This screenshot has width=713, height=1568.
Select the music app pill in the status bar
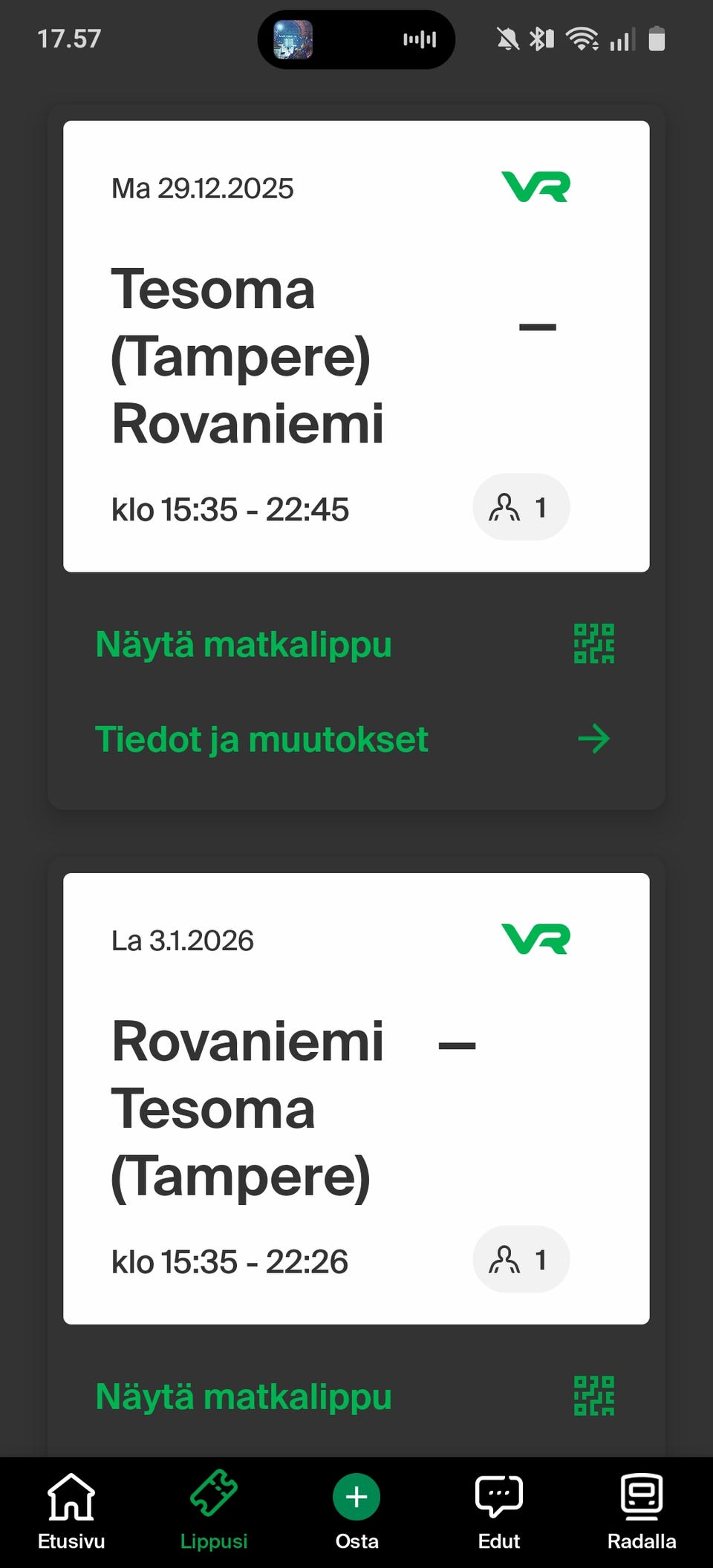356,39
